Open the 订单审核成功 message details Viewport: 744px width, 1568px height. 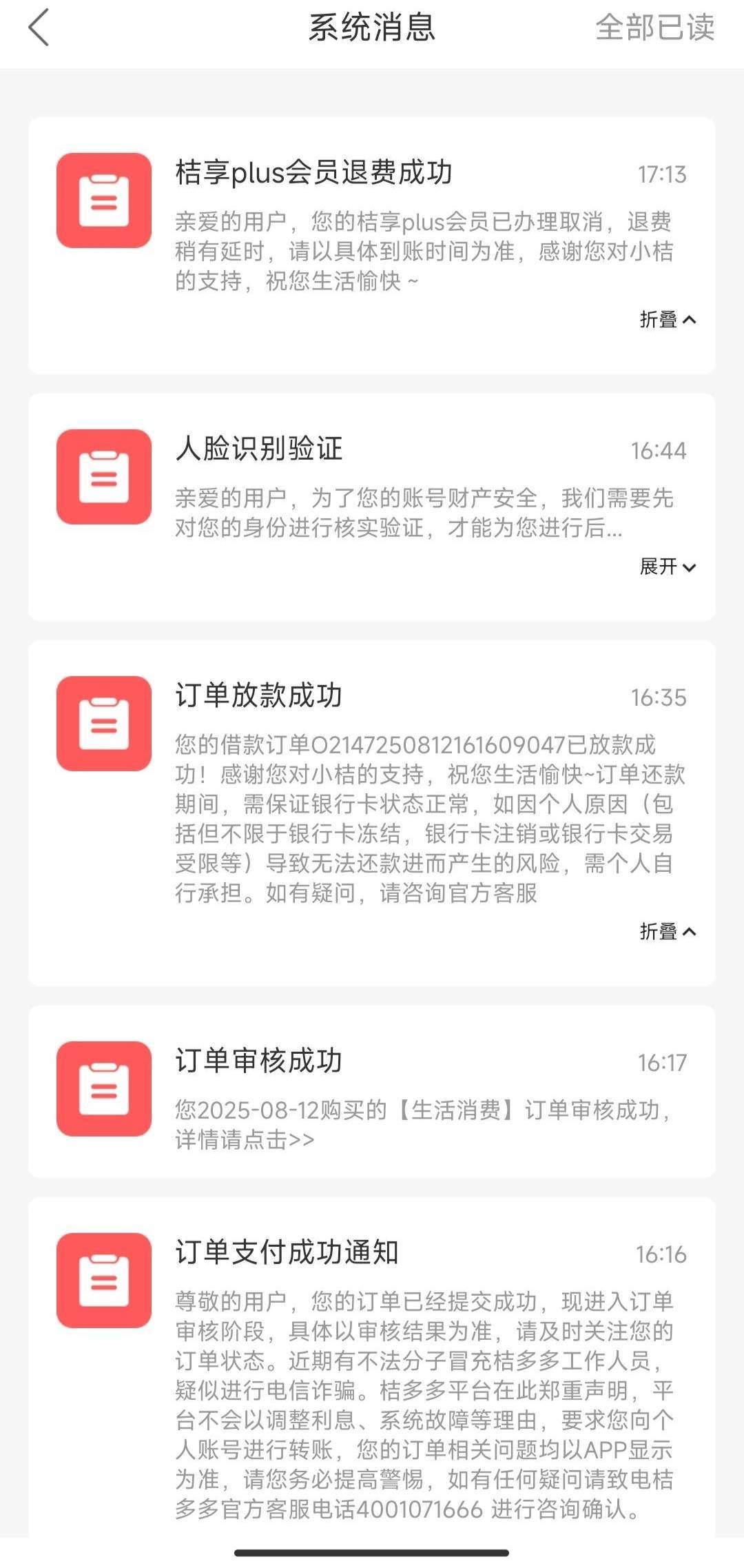[x=372, y=1091]
